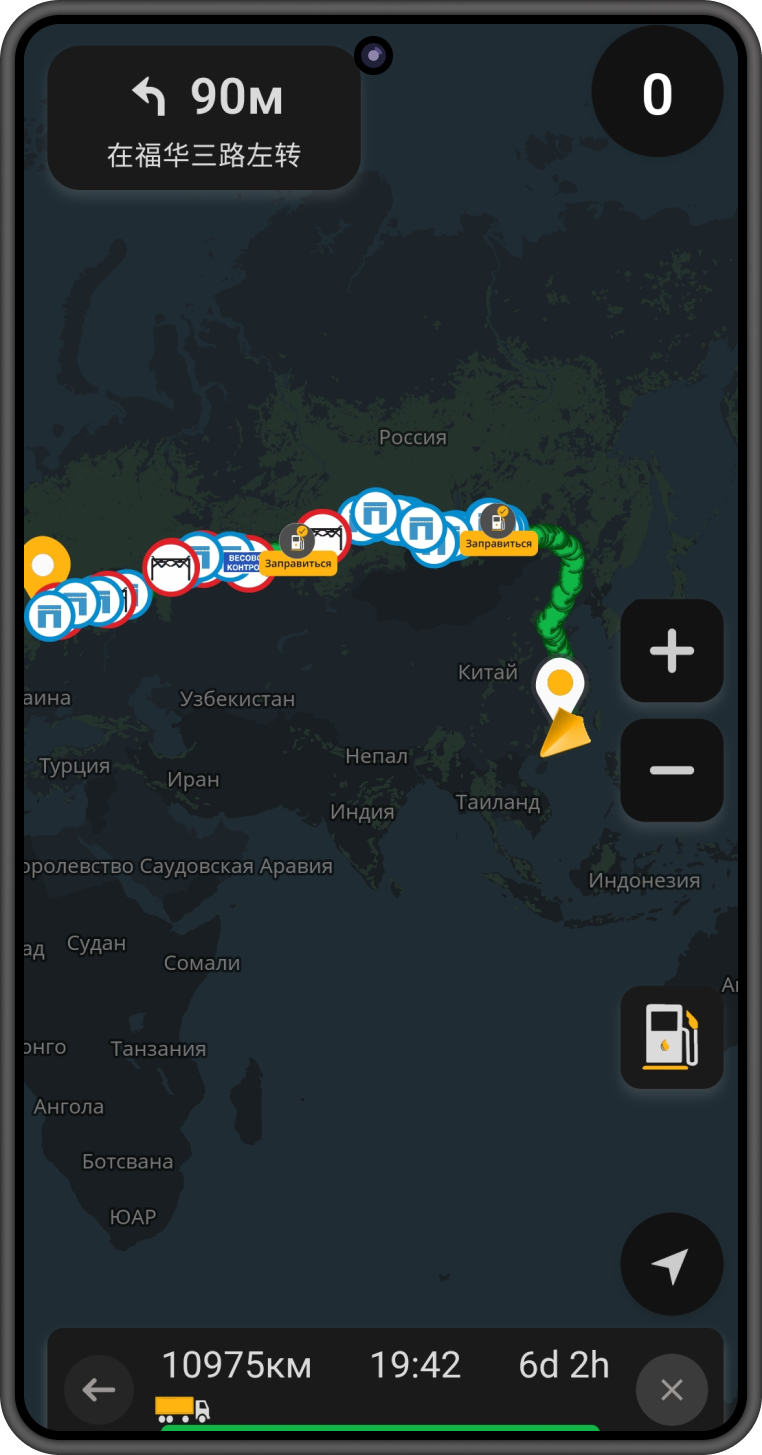Tap the back arrow in route panel
Viewport: 762px width, 1455px height.
tap(98, 1389)
